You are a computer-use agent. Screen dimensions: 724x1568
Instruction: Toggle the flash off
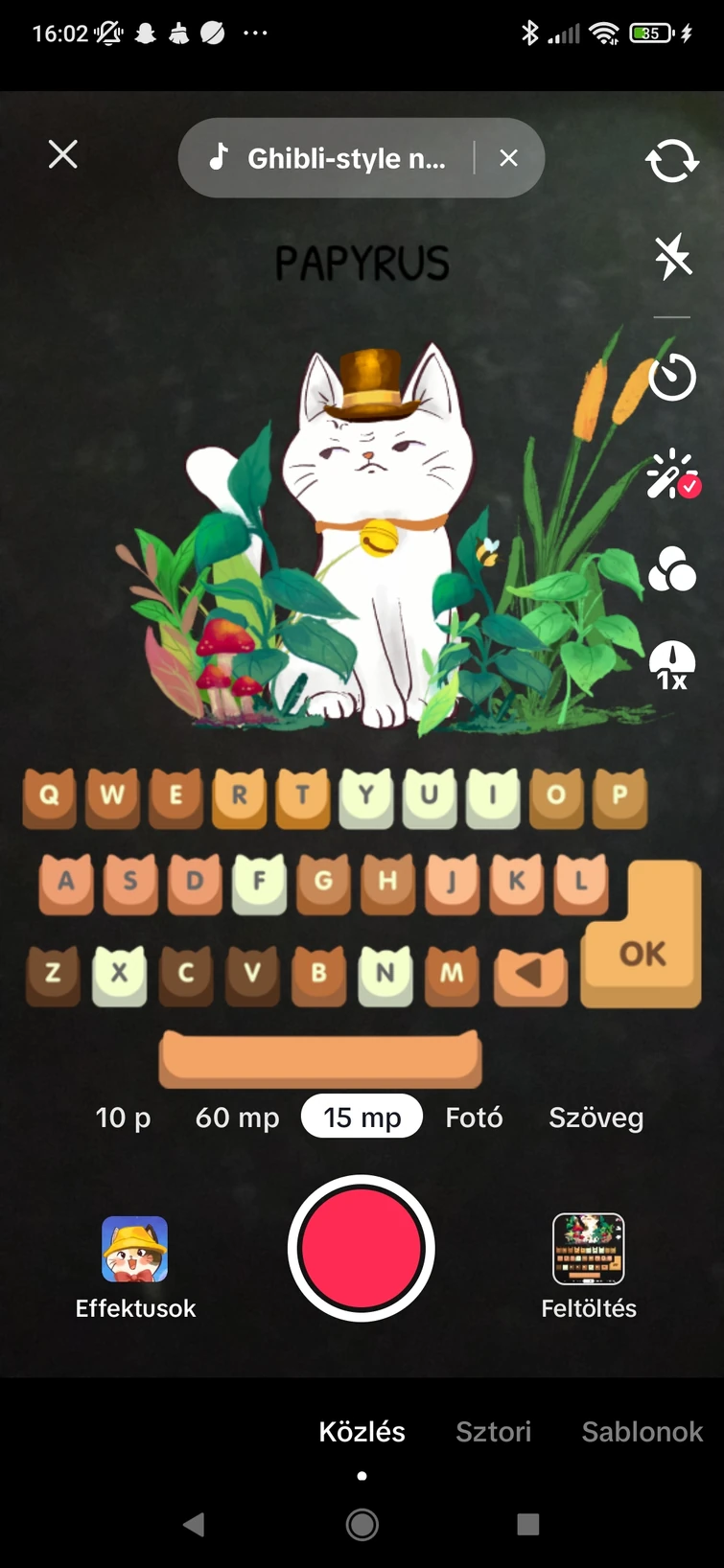[671, 256]
